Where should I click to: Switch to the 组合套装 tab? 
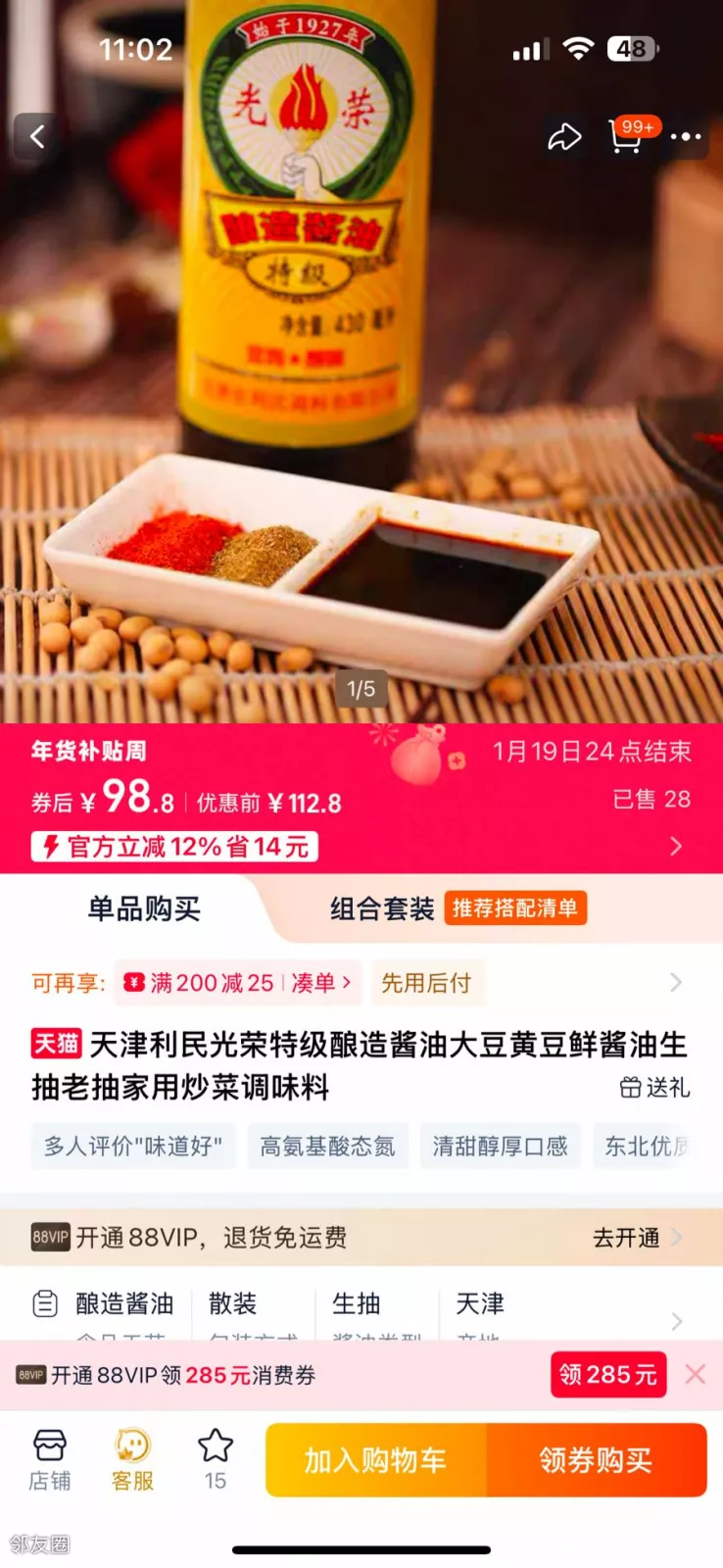[x=382, y=908]
